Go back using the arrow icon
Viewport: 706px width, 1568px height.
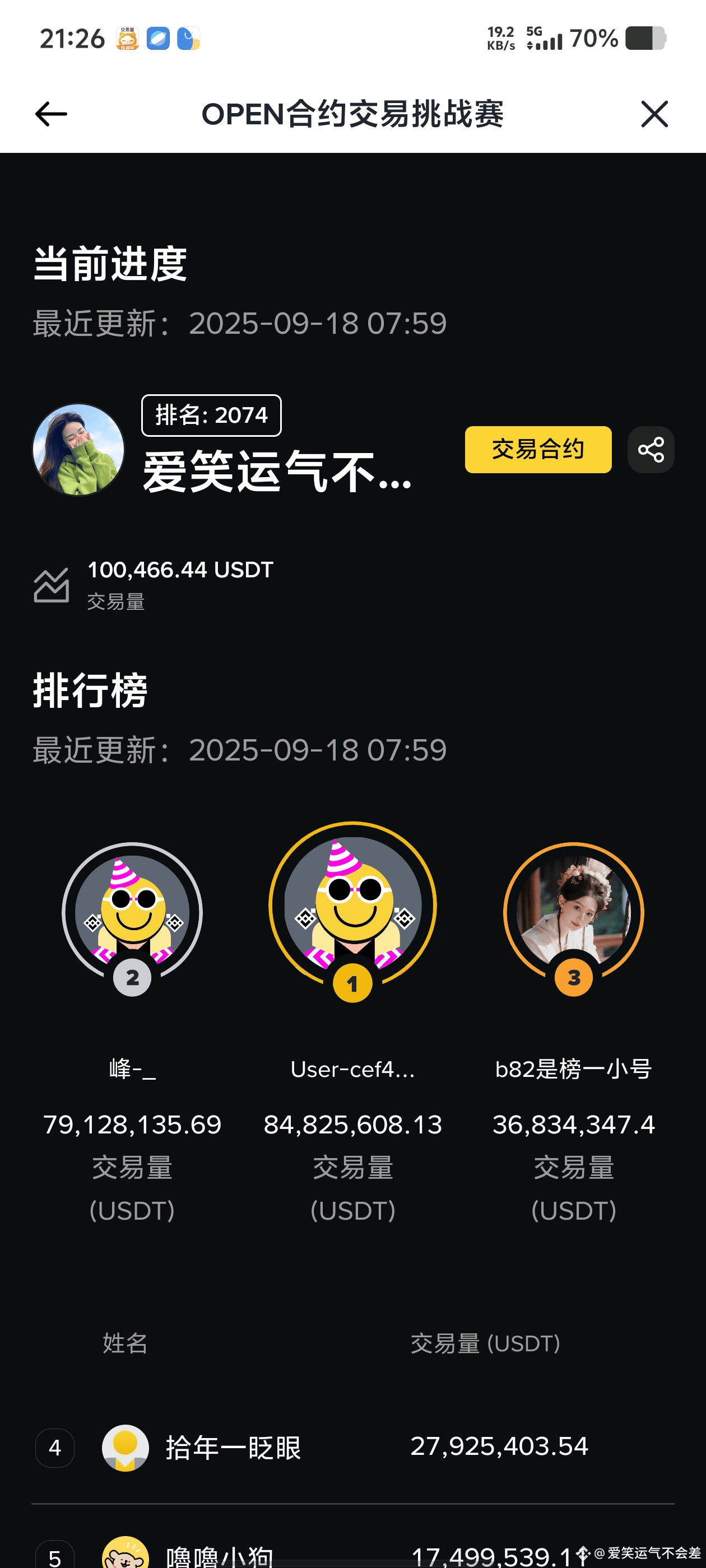51,114
